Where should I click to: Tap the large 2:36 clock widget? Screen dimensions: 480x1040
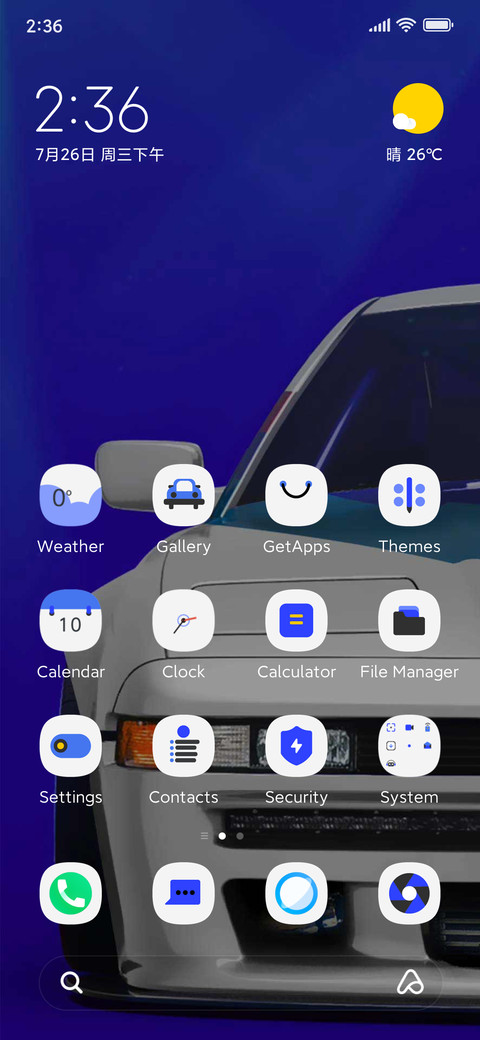(x=92, y=109)
